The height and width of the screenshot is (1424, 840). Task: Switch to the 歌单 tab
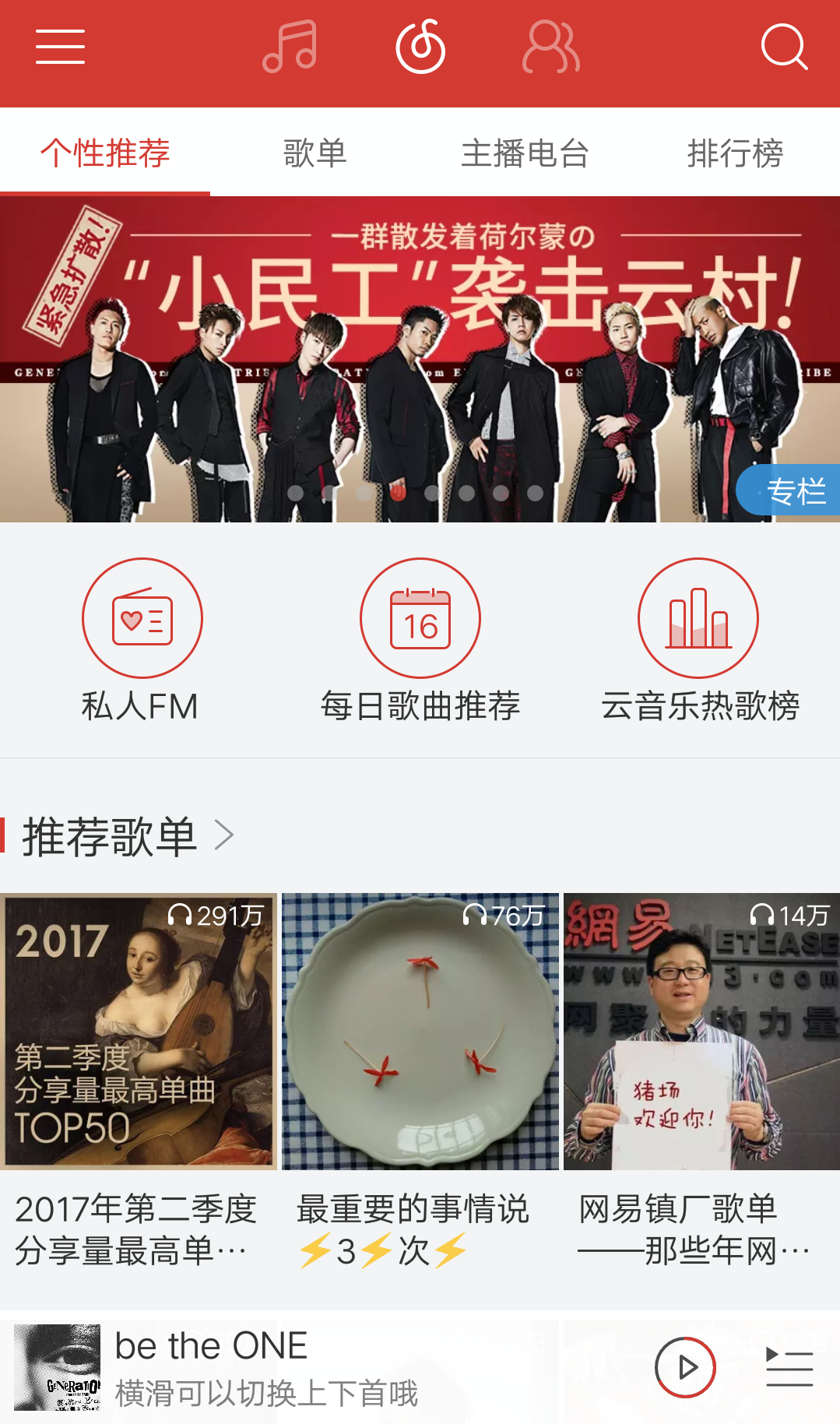click(315, 153)
